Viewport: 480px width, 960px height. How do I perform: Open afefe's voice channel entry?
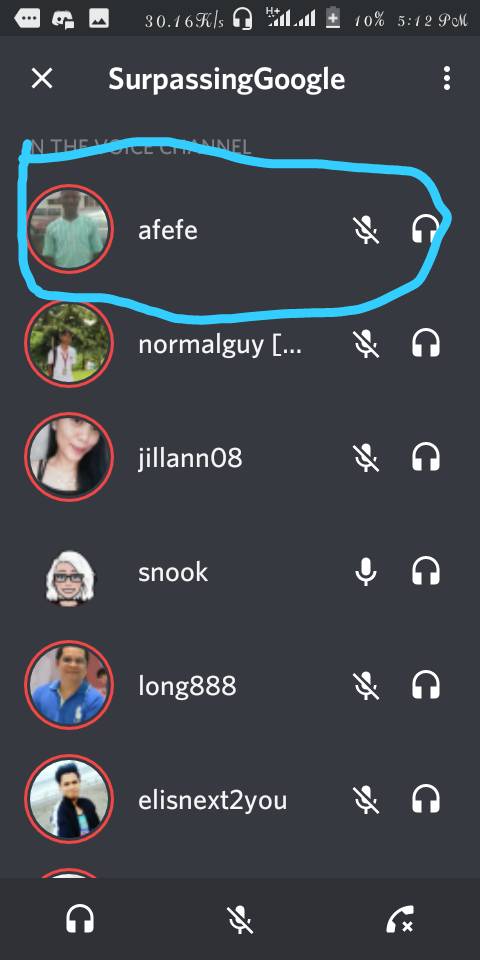tap(240, 230)
